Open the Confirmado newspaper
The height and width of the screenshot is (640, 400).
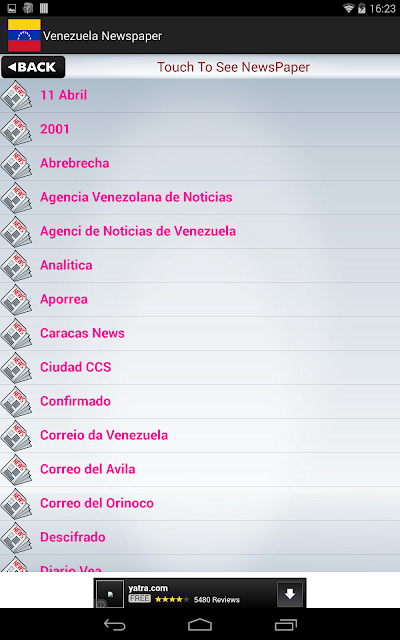click(200, 401)
